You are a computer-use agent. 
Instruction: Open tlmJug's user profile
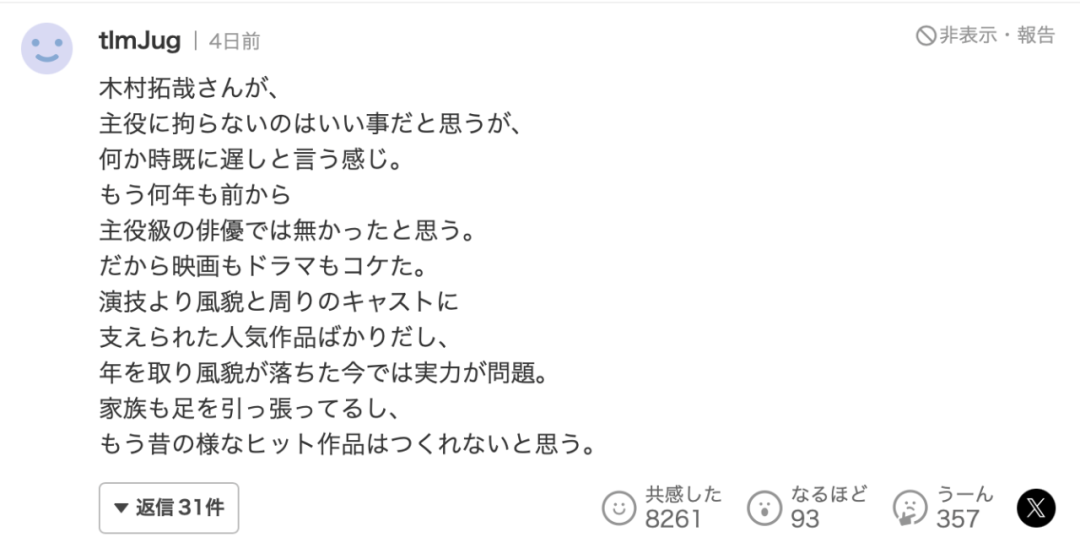[x=140, y=41]
